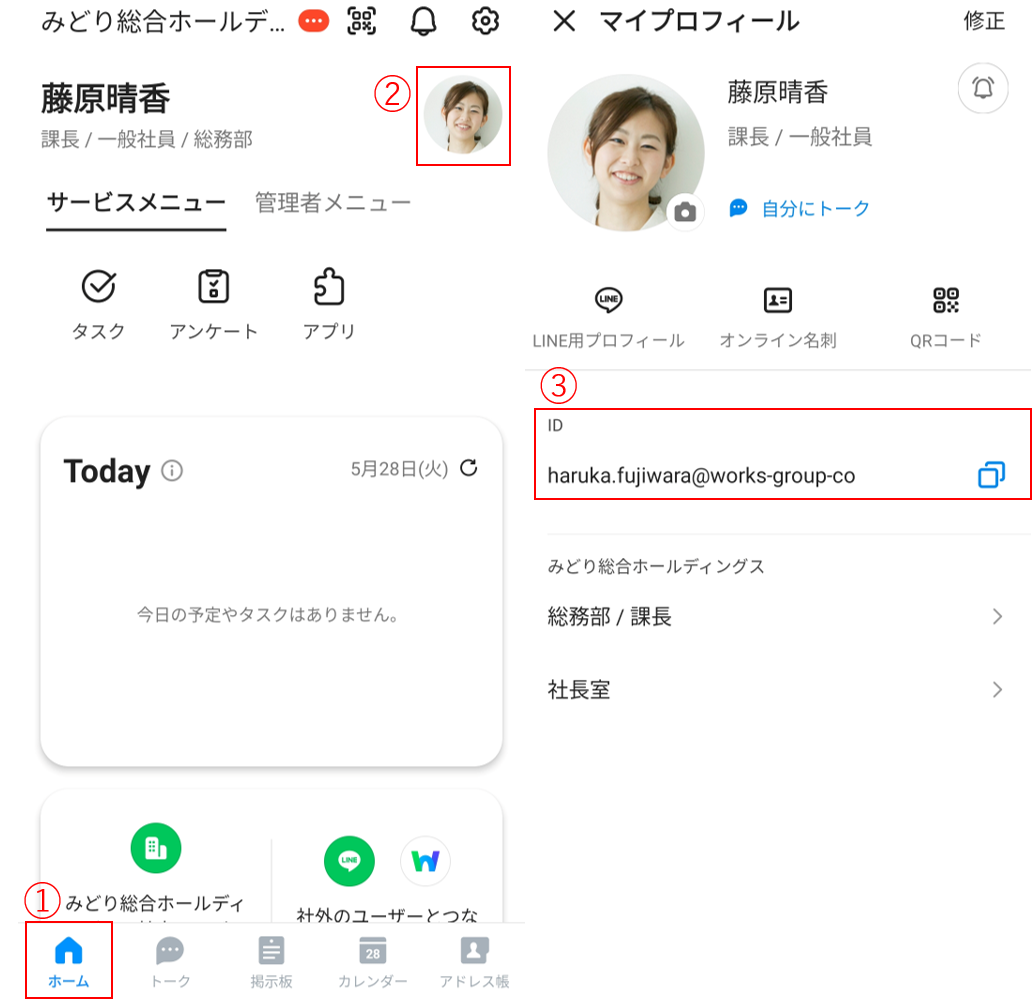The image size is (1032, 999).
Task: Copy the ID haruka.fujiwara address
Action: coord(991,476)
